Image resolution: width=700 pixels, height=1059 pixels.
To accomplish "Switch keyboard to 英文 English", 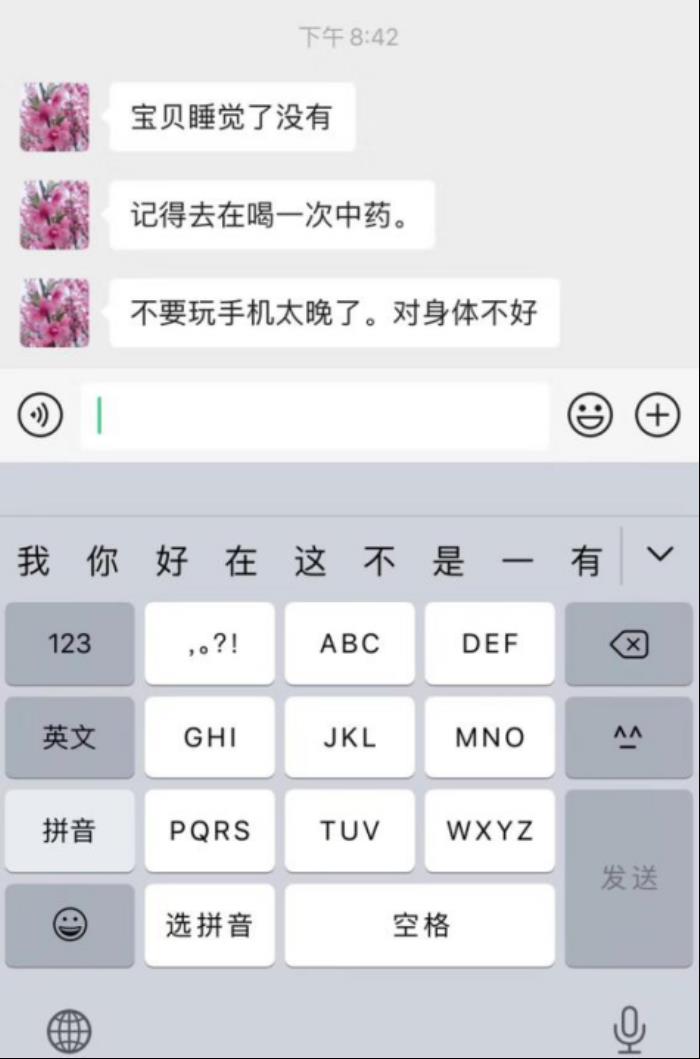I will click(x=69, y=737).
